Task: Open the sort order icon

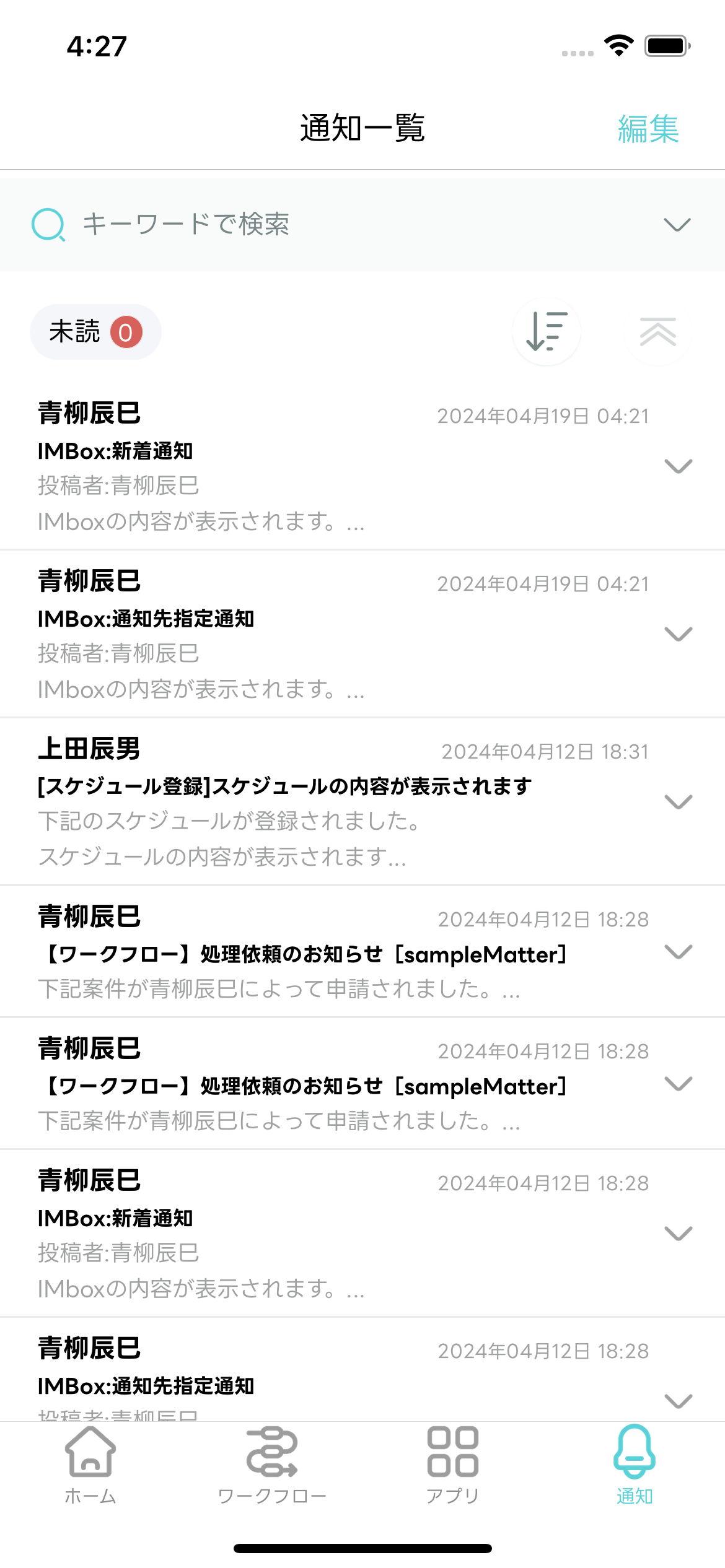Action: click(546, 332)
